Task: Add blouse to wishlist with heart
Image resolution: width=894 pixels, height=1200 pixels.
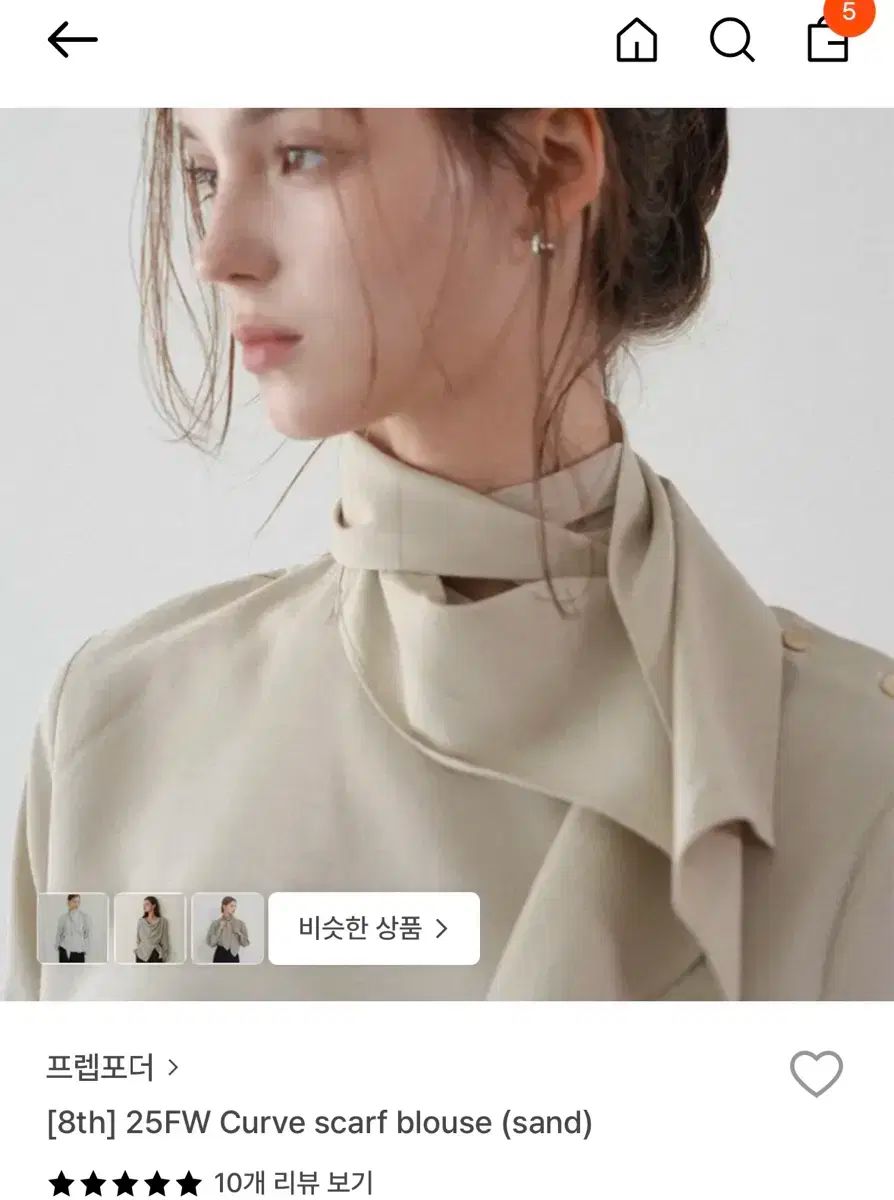Action: [x=817, y=1074]
